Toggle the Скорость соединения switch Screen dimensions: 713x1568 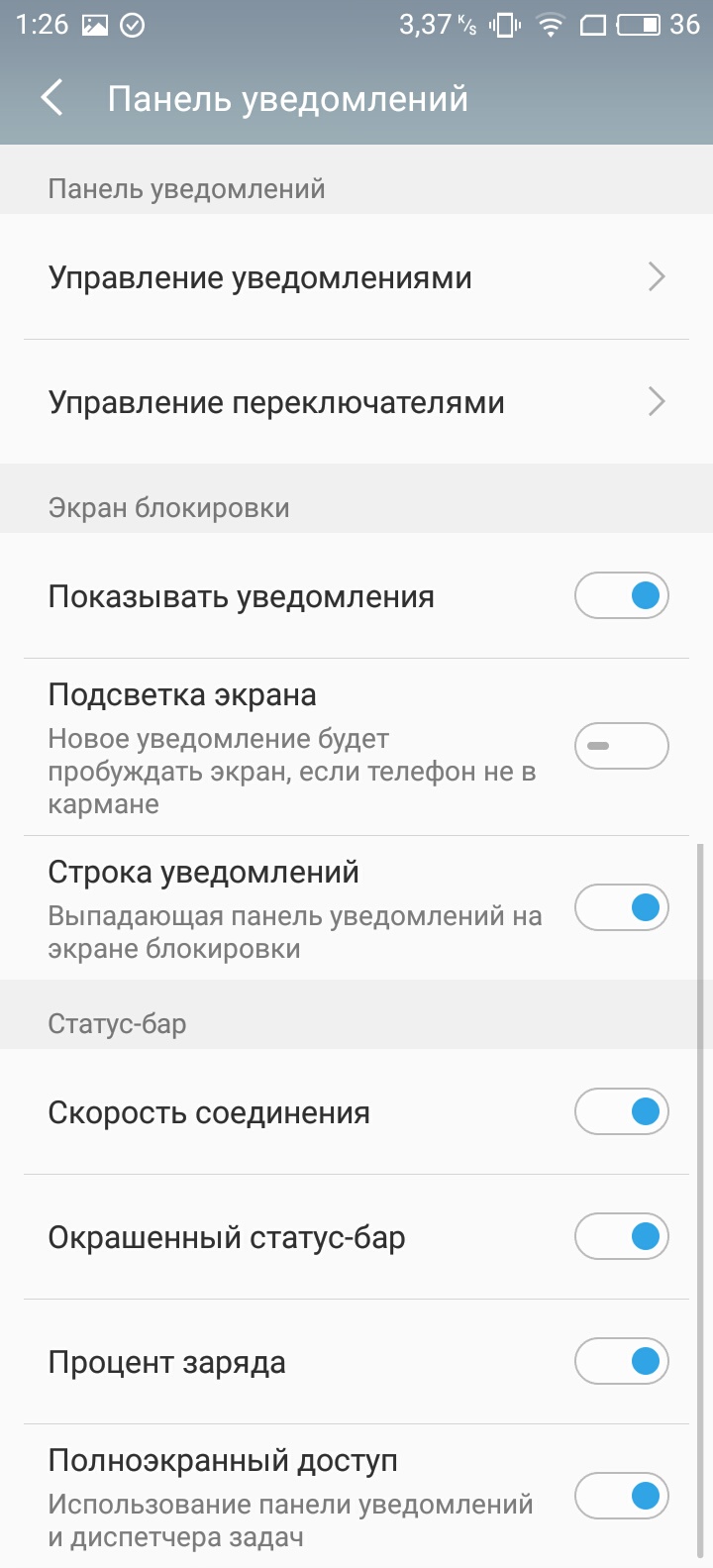(x=622, y=1111)
